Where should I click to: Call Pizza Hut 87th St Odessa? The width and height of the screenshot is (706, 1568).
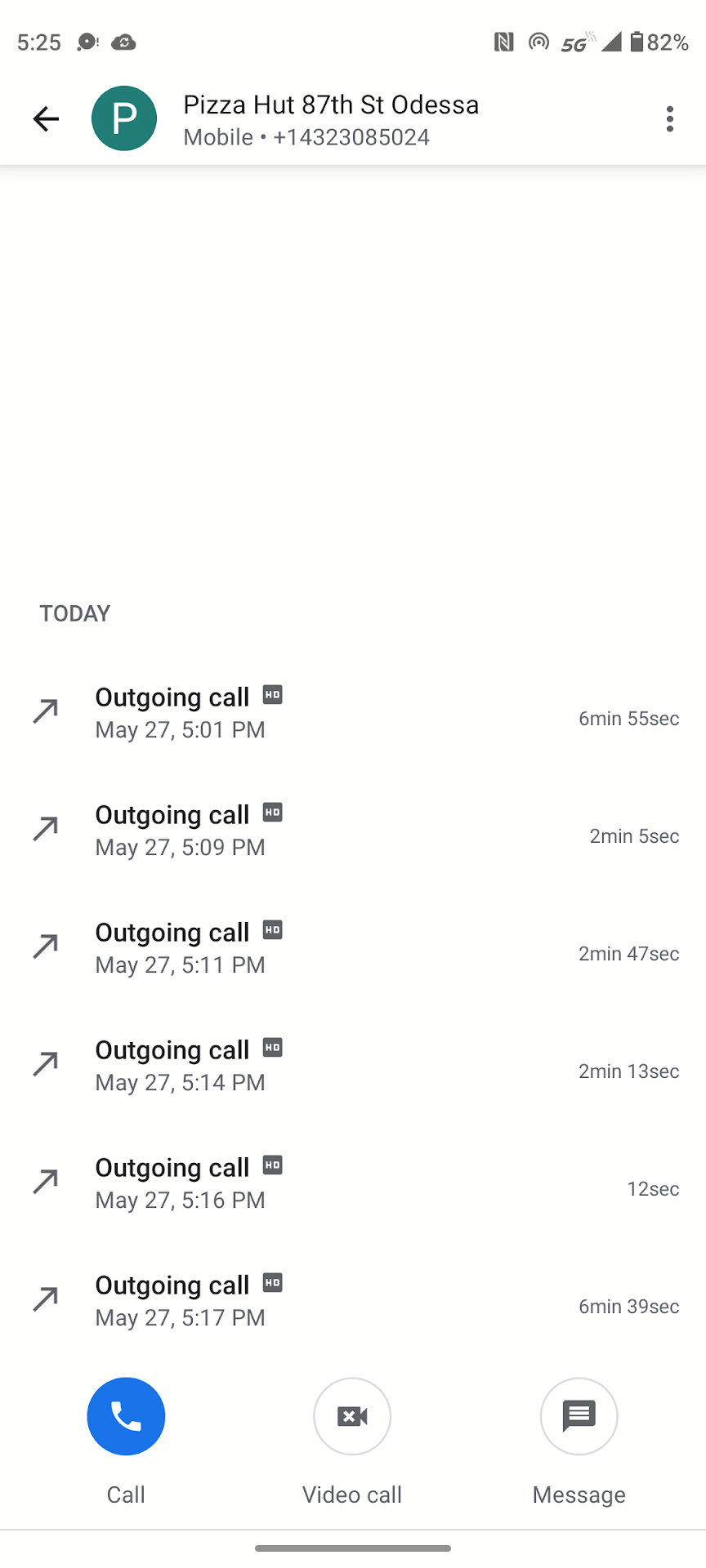[x=126, y=1416]
